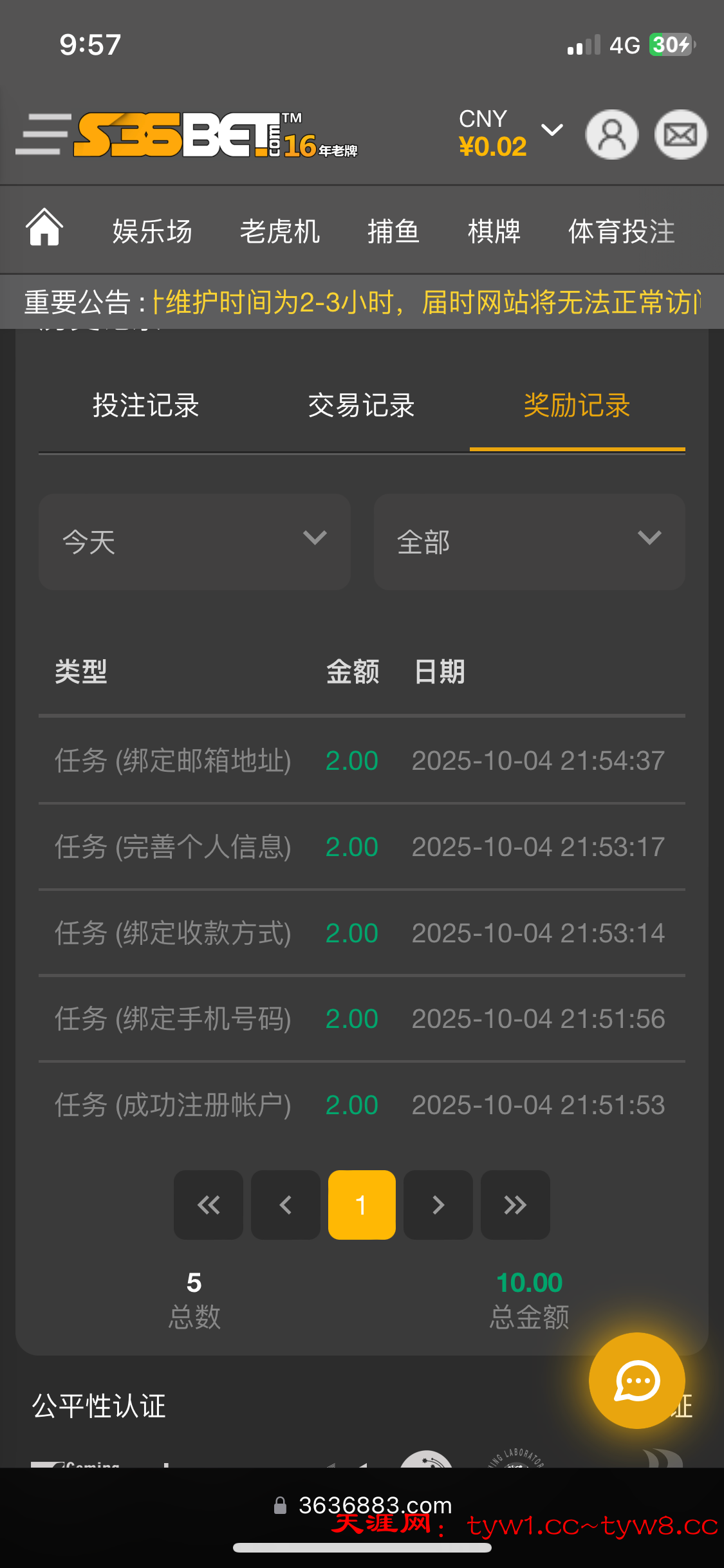Expand the 全部 category filter dropdown
724x1568 pixels.
click(528, 541)
